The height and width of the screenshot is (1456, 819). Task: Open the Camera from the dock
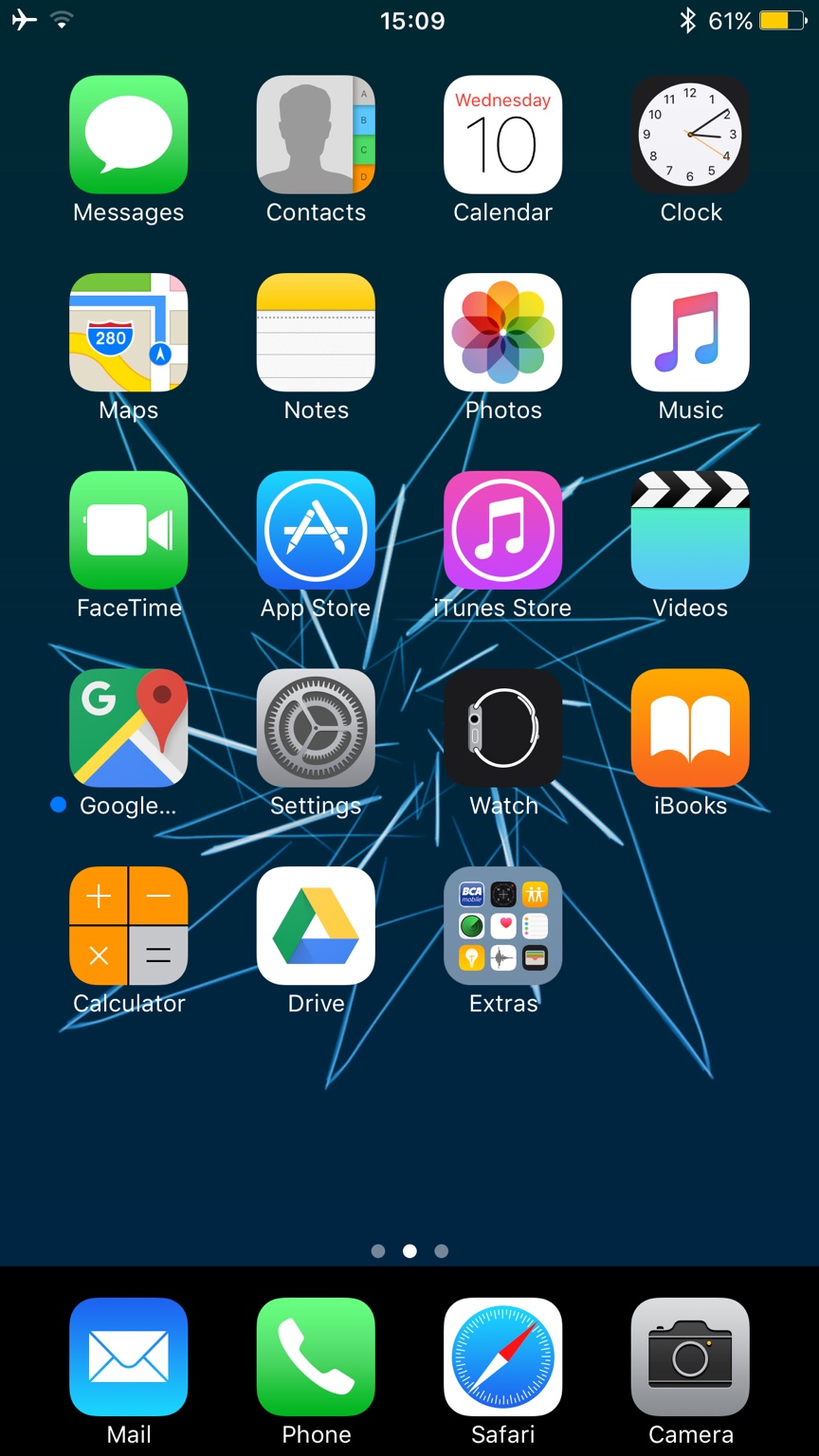690,1356
